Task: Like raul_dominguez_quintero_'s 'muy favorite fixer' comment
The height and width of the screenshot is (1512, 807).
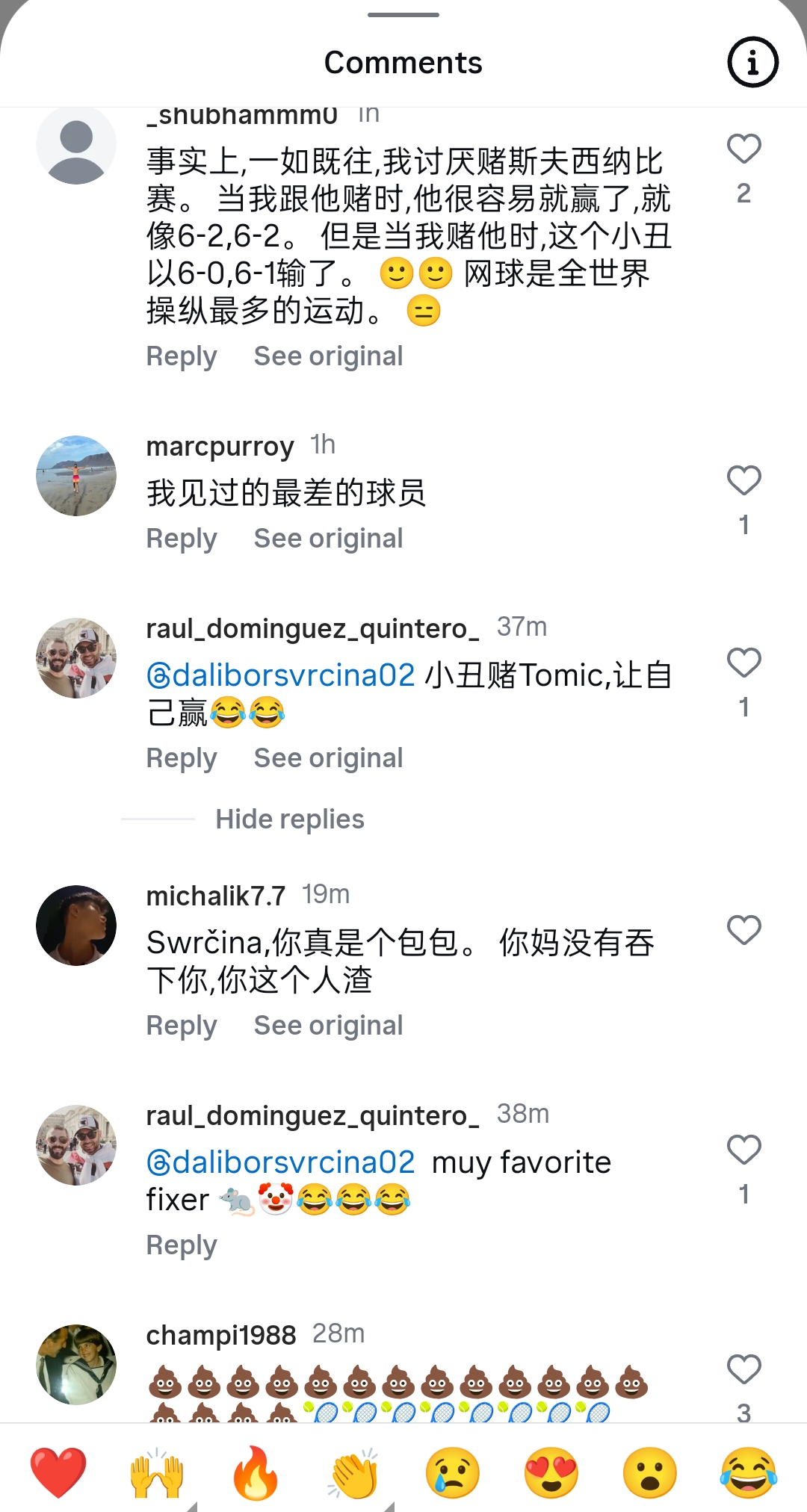Action: (x=743, y=1150)
